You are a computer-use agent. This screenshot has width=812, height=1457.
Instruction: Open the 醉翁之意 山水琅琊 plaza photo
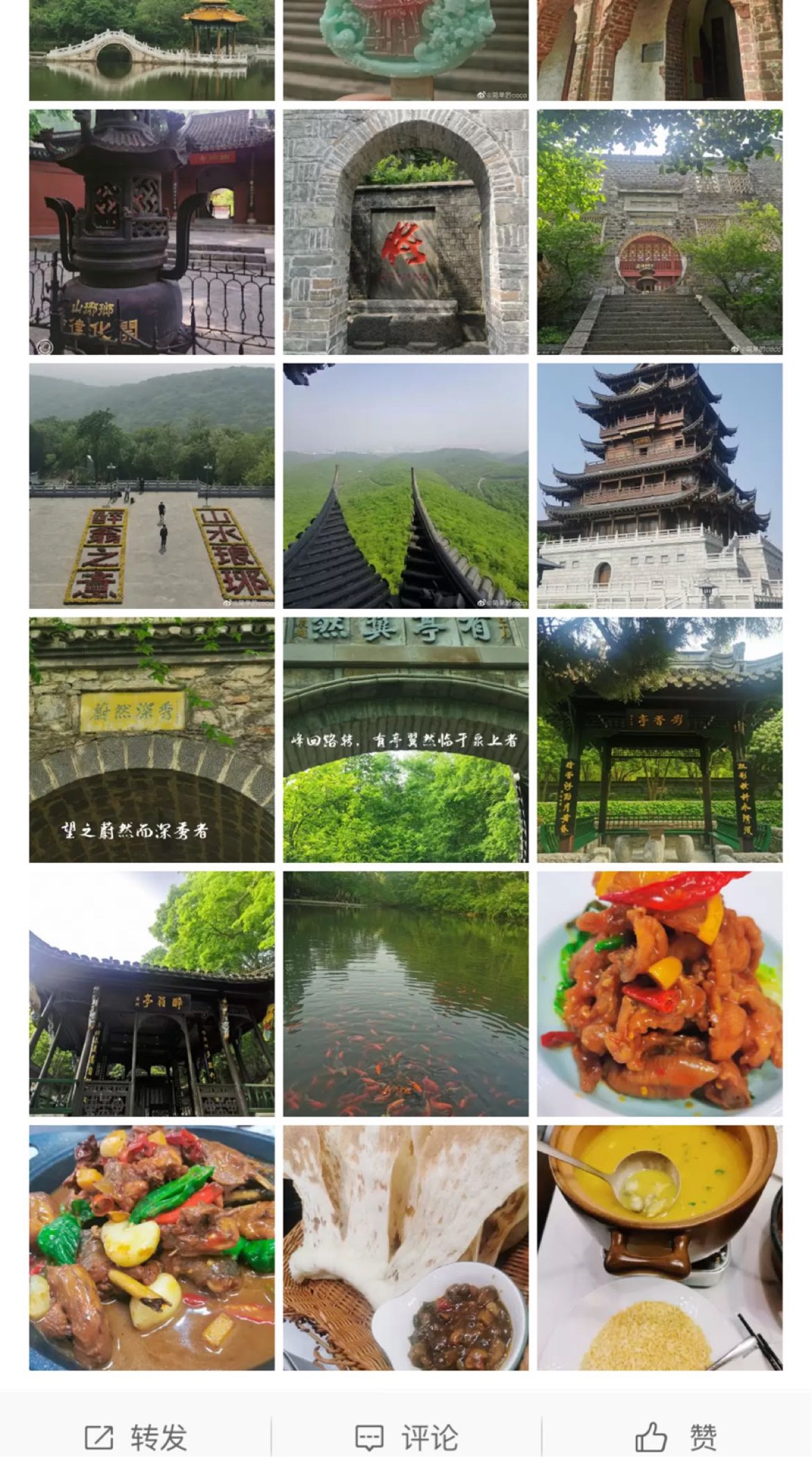(x=152, y=486)
